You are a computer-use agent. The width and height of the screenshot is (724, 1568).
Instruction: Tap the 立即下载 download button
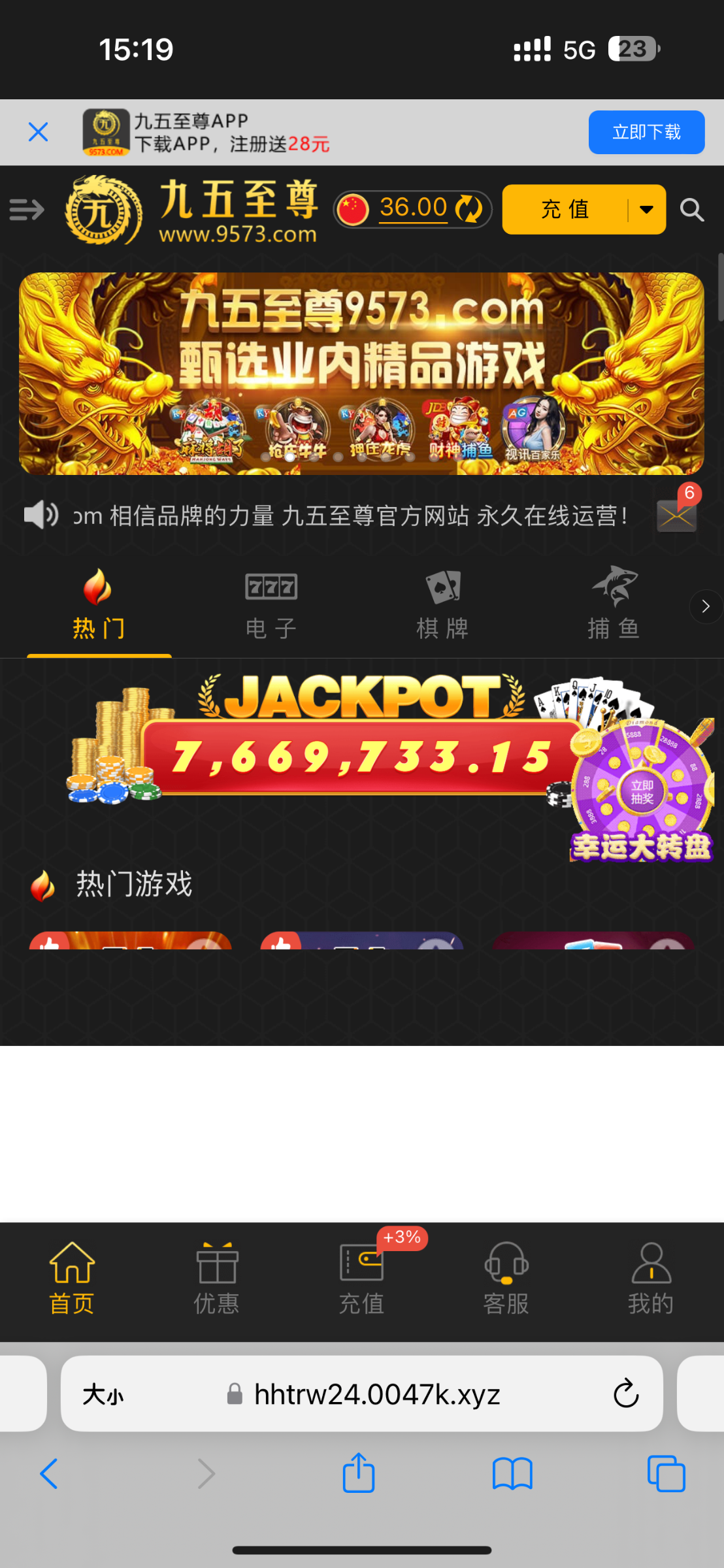646,133
